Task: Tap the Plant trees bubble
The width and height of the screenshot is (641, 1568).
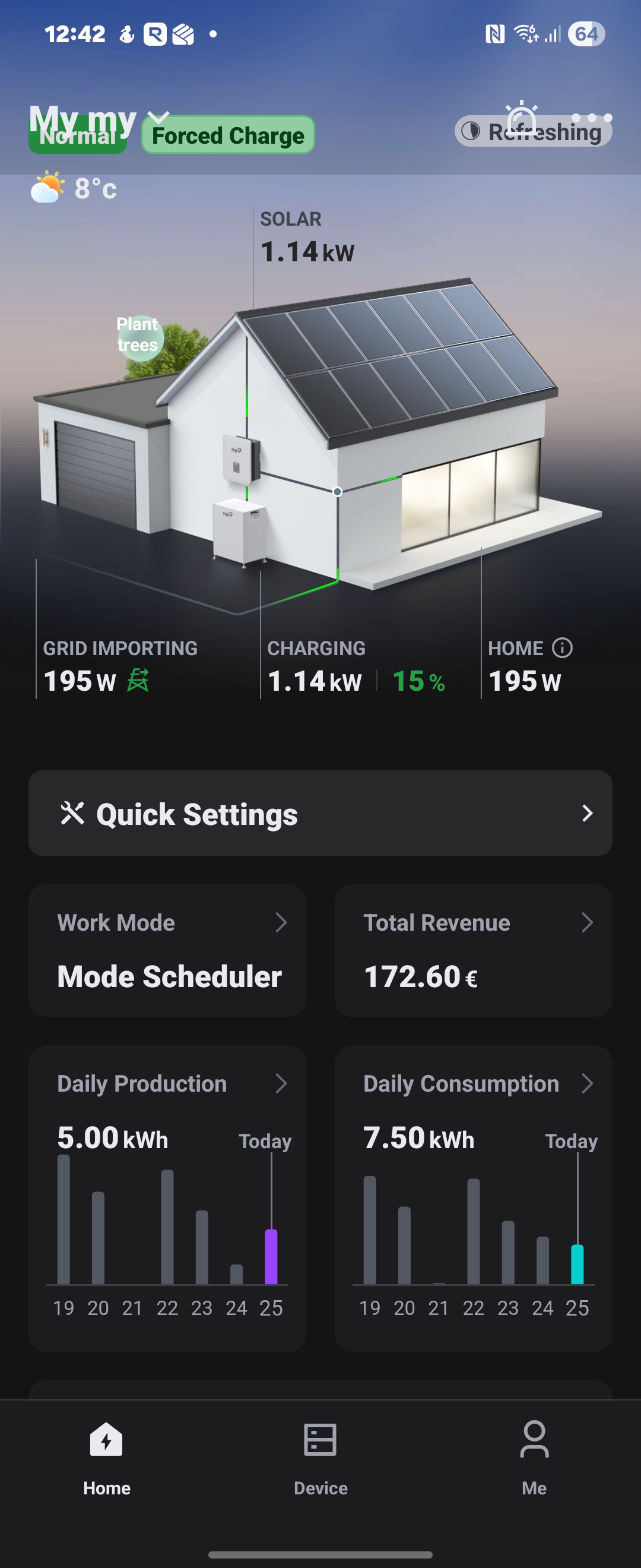Action: pos(139,336)
